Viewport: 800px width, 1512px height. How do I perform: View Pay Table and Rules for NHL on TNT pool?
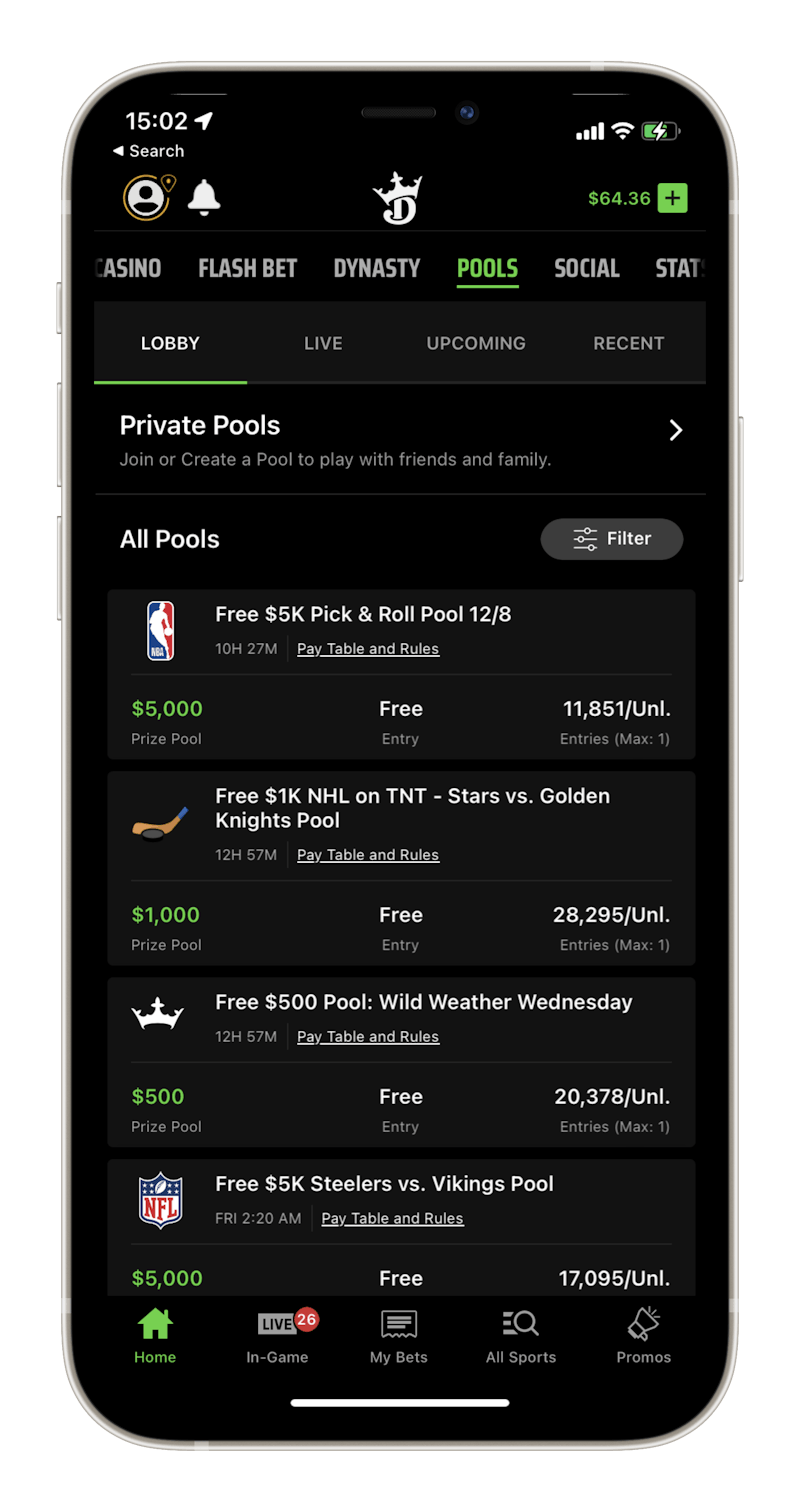point(368,855)
